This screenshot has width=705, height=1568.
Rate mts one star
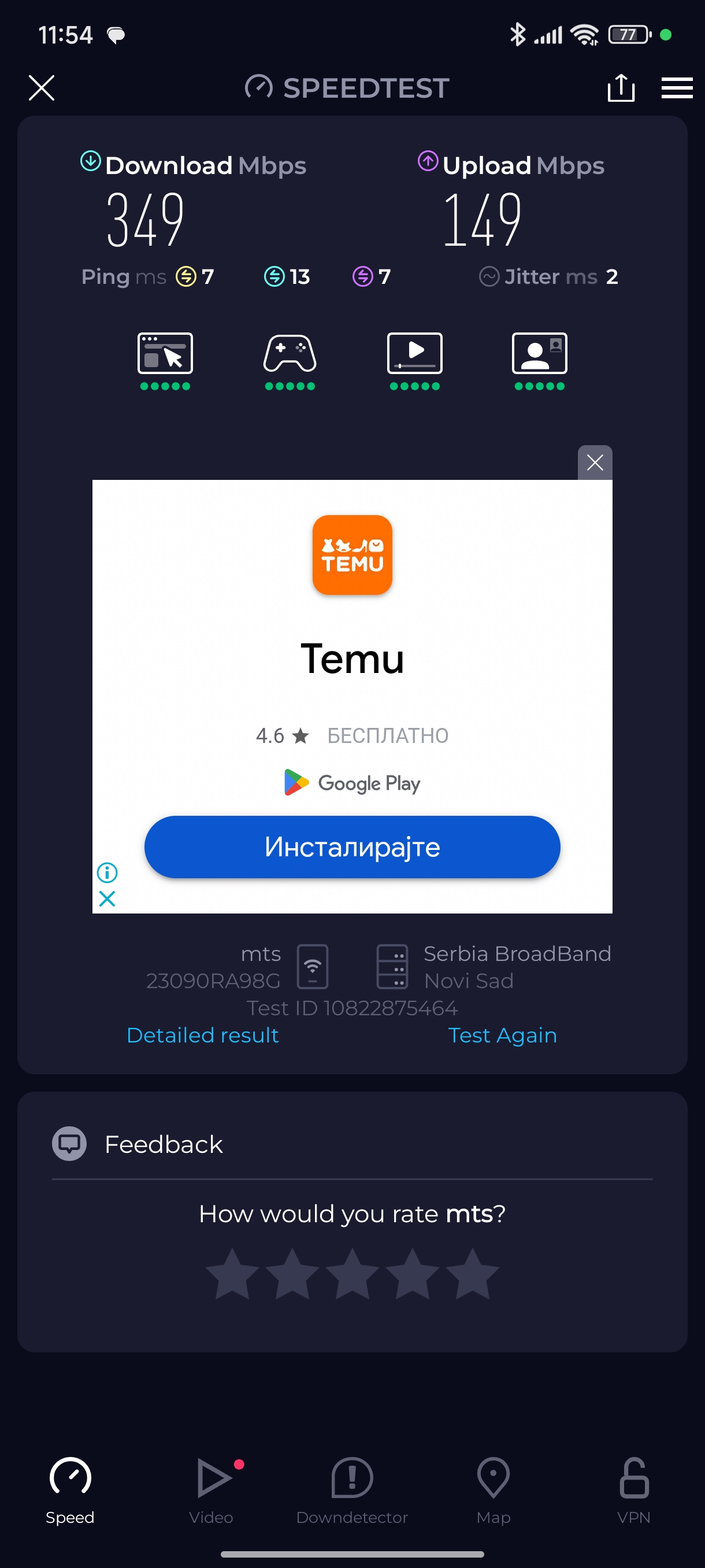coord(232,1274)
